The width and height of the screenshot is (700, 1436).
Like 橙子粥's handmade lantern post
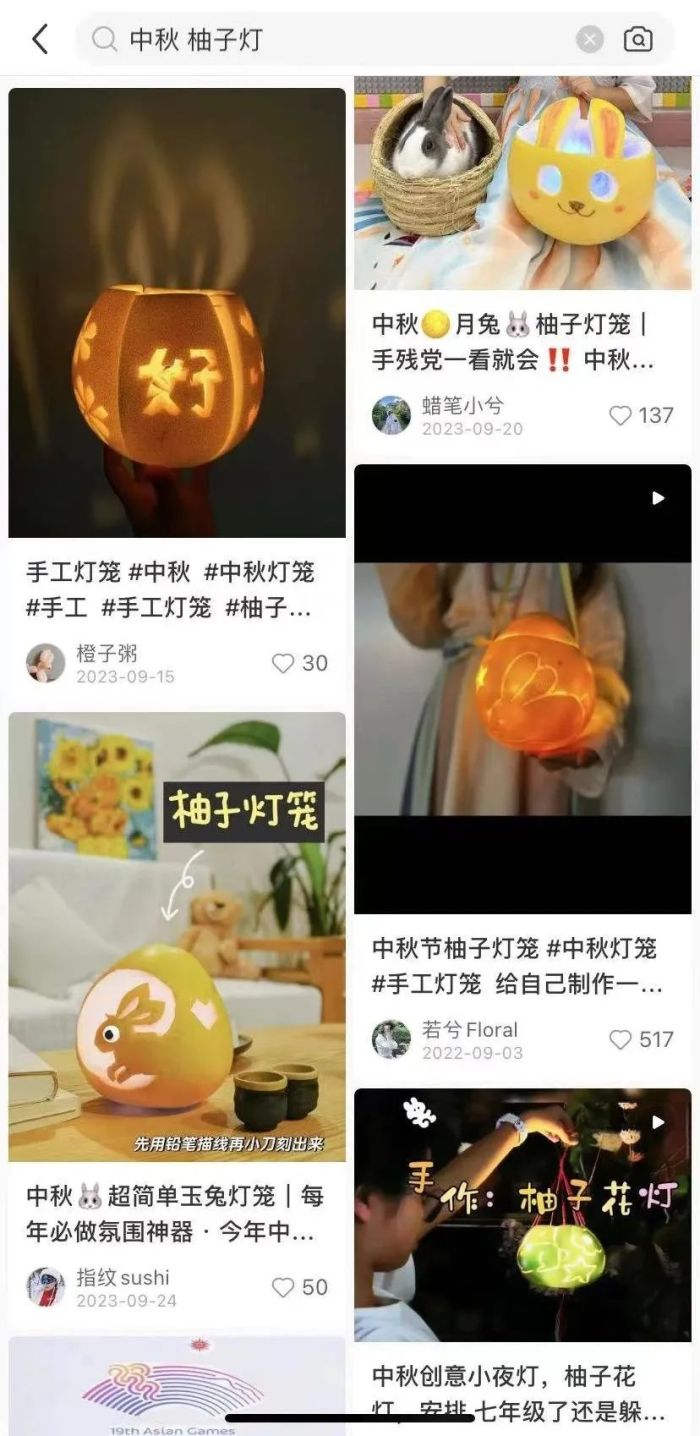pos(285,663)
